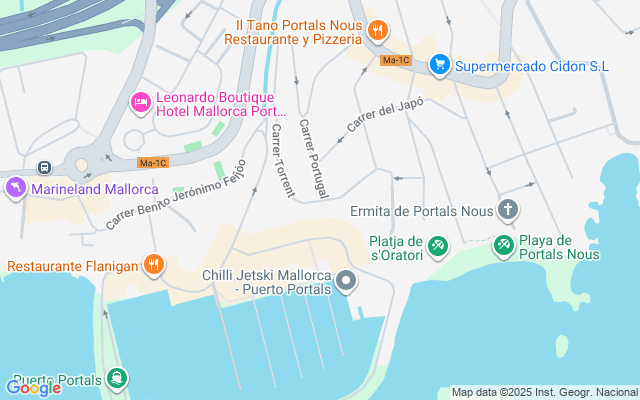
Task: Select the Puerto Portals marina marker
Action: [x=118, y=379]
